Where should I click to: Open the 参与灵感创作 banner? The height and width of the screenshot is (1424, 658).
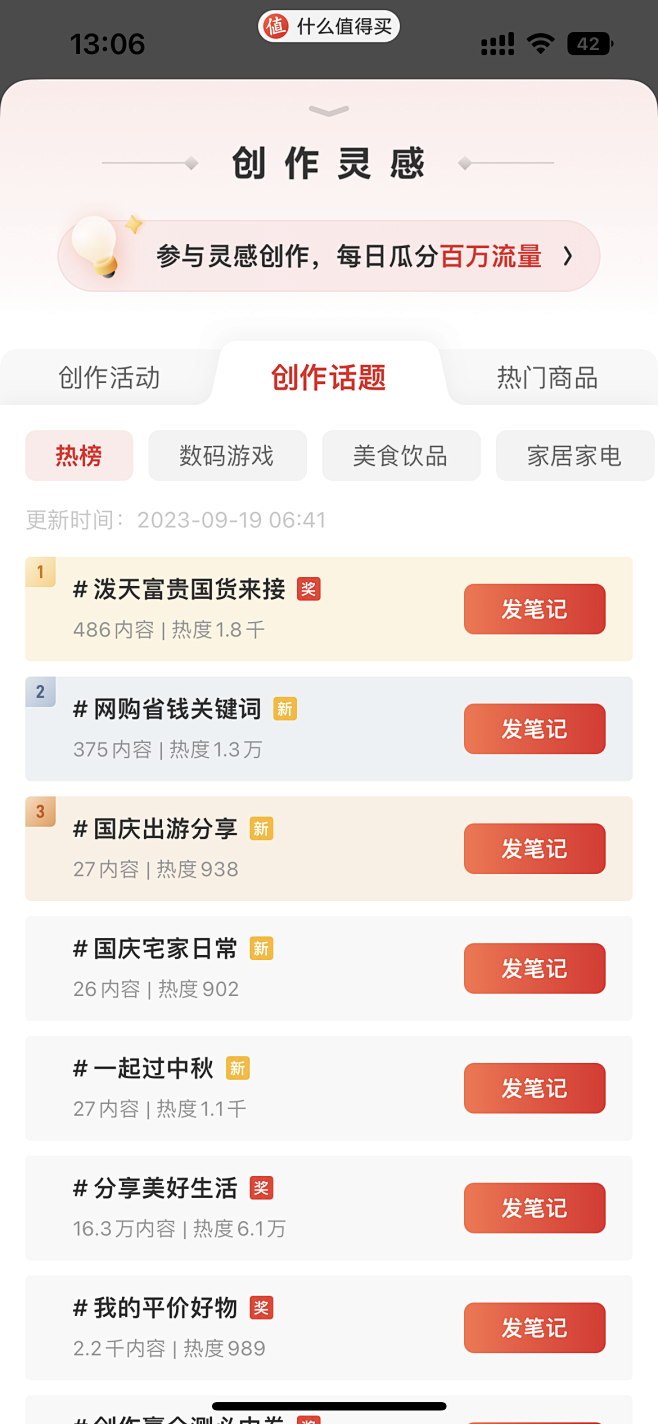coord(329,256)
